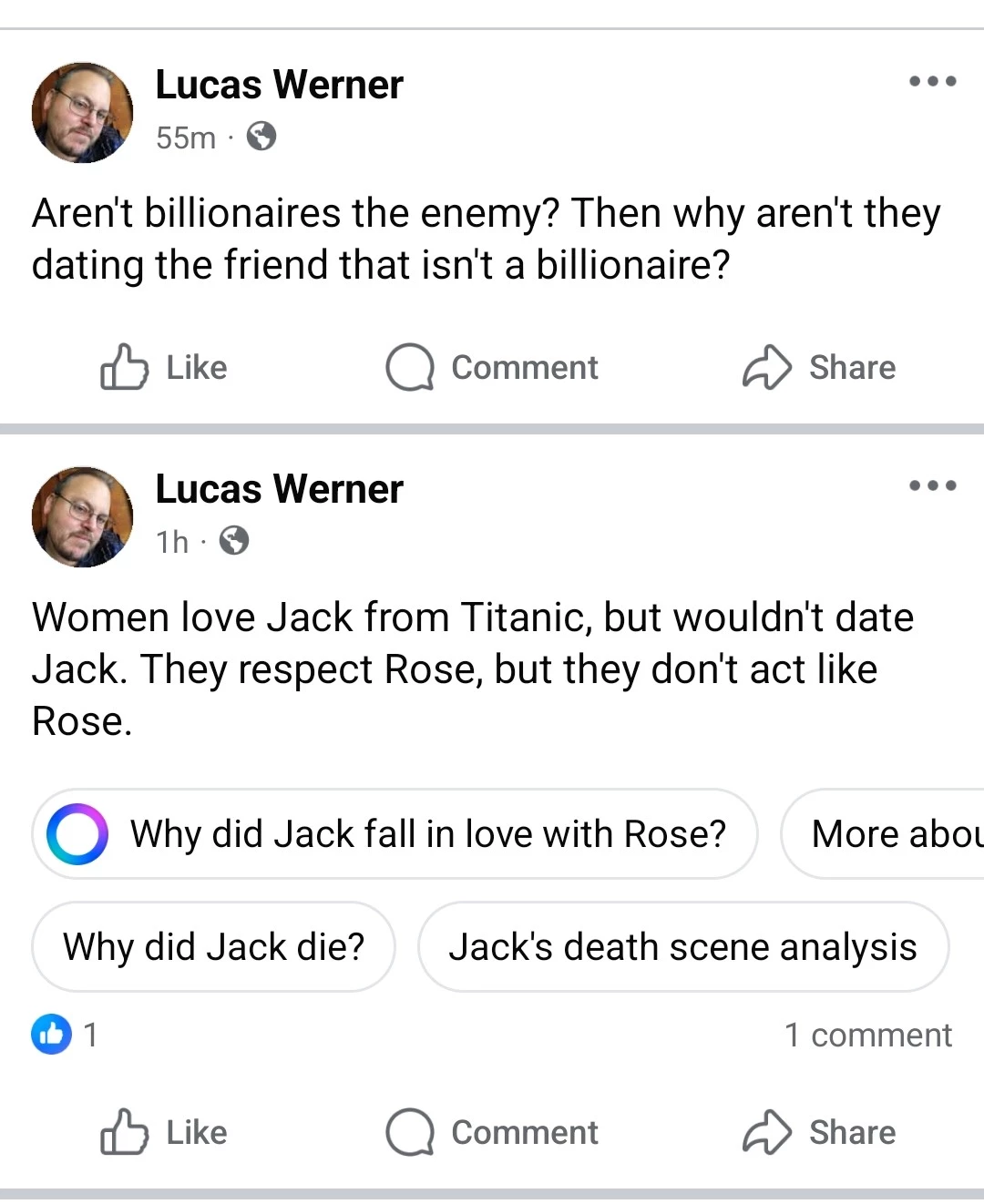Open overflow menu on the Titanic post
This screenshot has height=1204, width=984.
[932, 485]
